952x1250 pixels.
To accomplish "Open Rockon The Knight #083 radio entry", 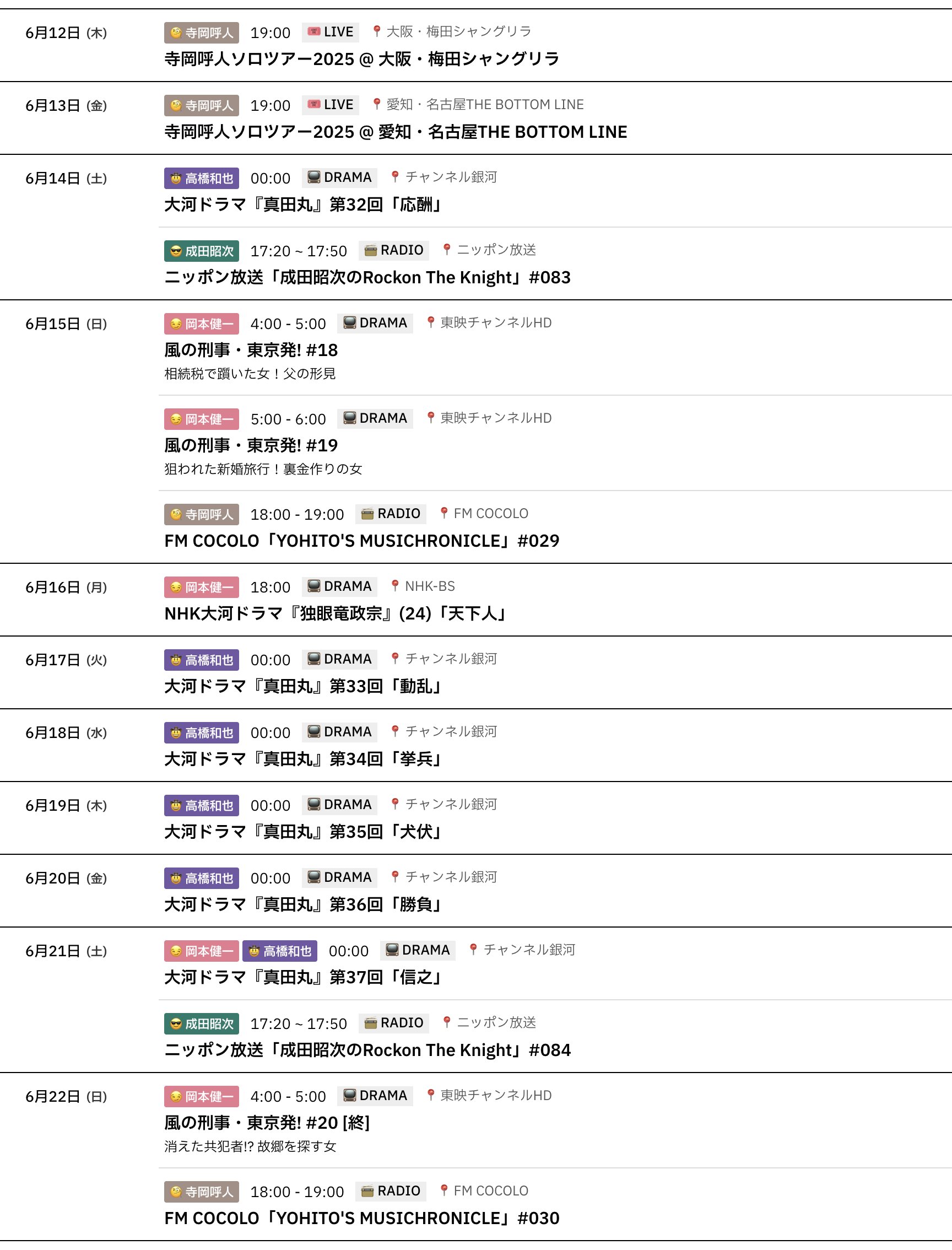I will coord(366,277).
